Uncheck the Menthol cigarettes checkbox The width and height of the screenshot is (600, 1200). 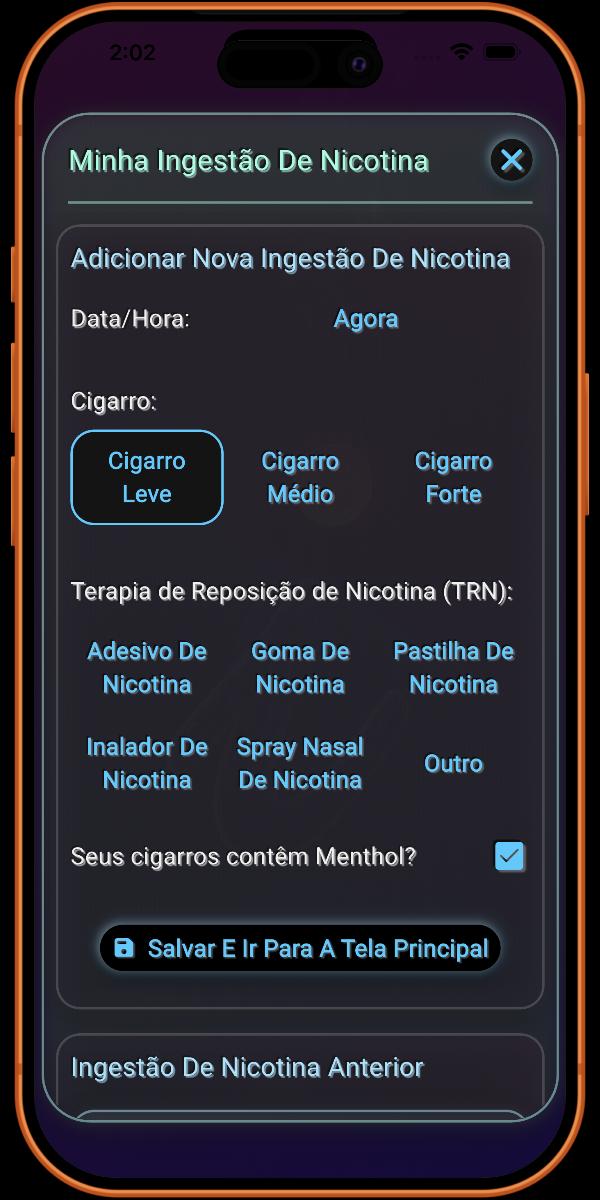[510, 857]
